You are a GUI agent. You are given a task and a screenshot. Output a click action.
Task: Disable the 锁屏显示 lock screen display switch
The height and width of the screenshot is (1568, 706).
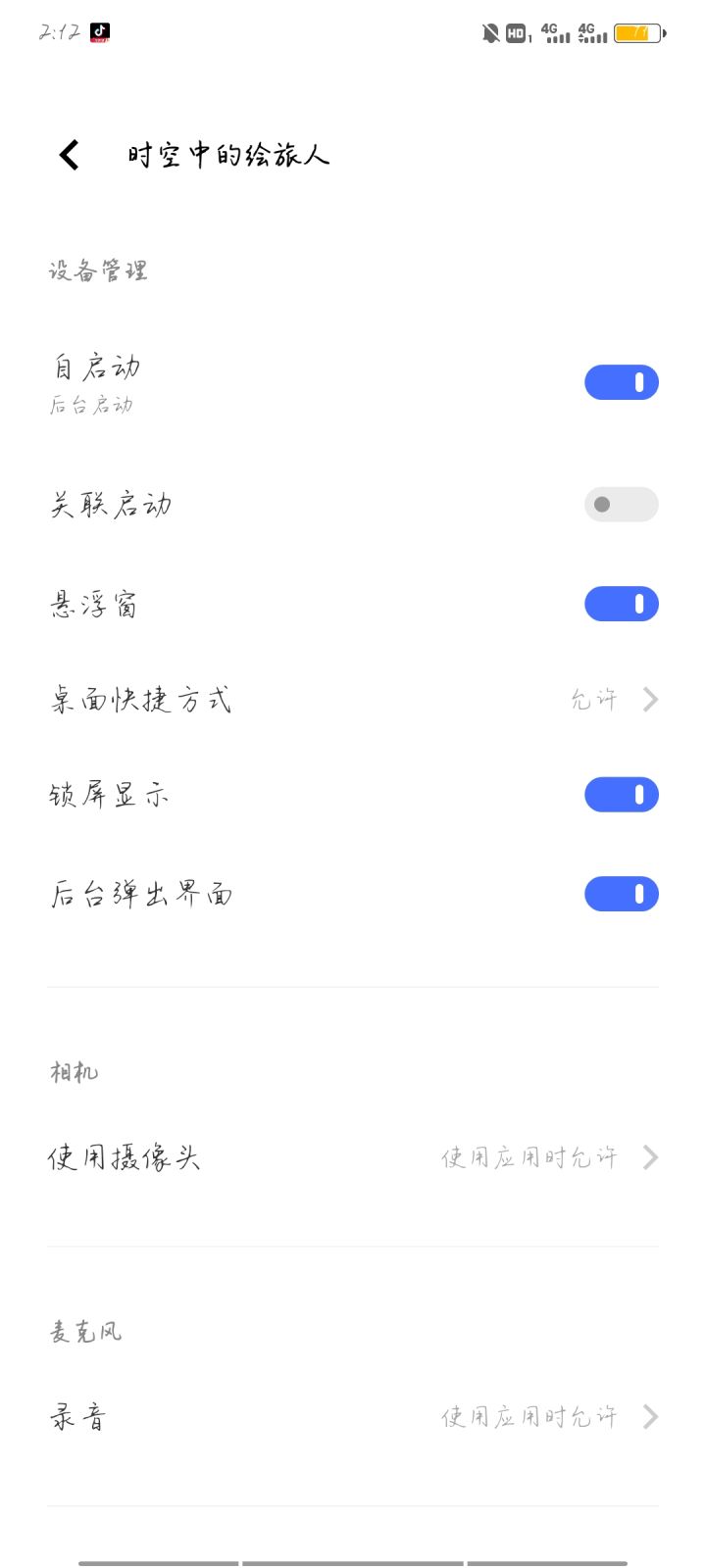[x=621, y=794]
